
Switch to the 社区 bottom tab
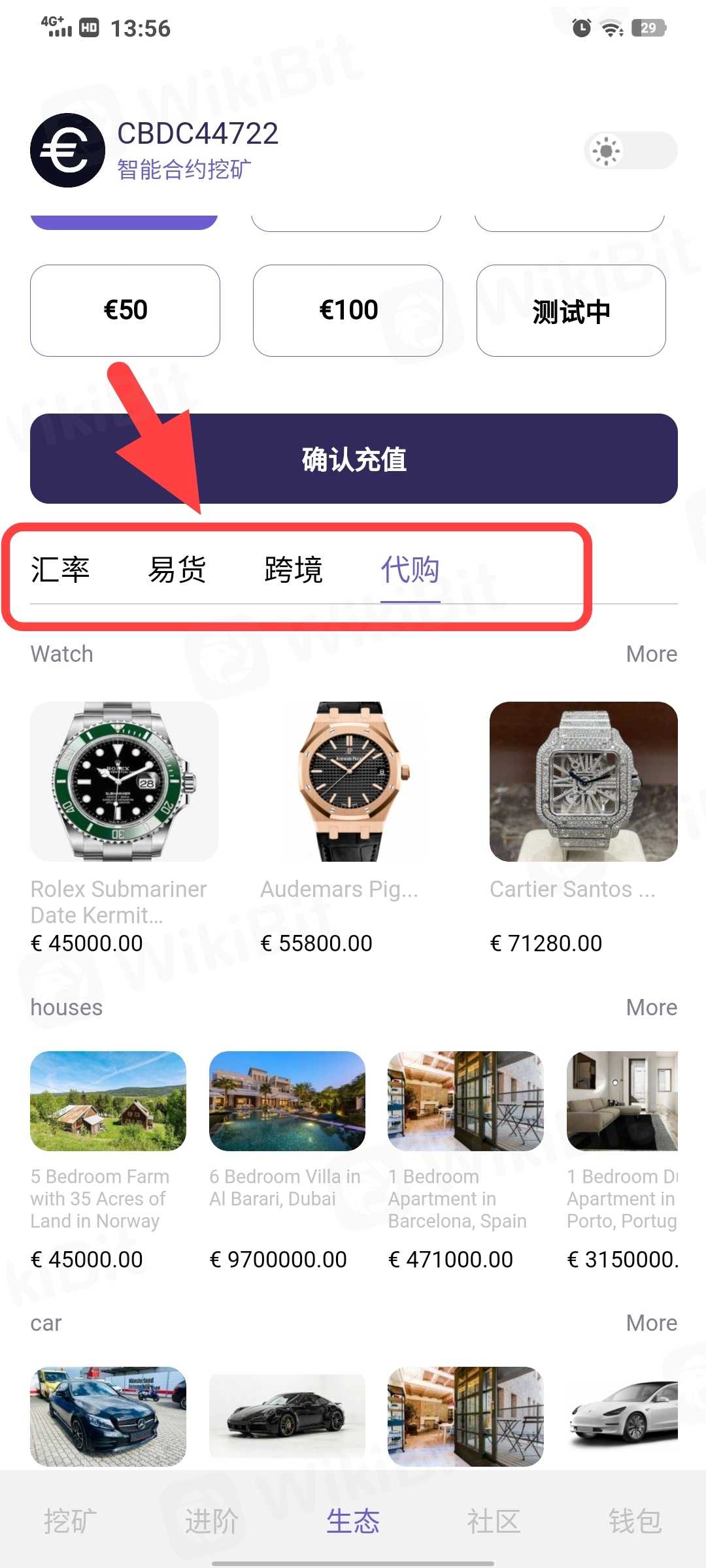(494, 1521)
